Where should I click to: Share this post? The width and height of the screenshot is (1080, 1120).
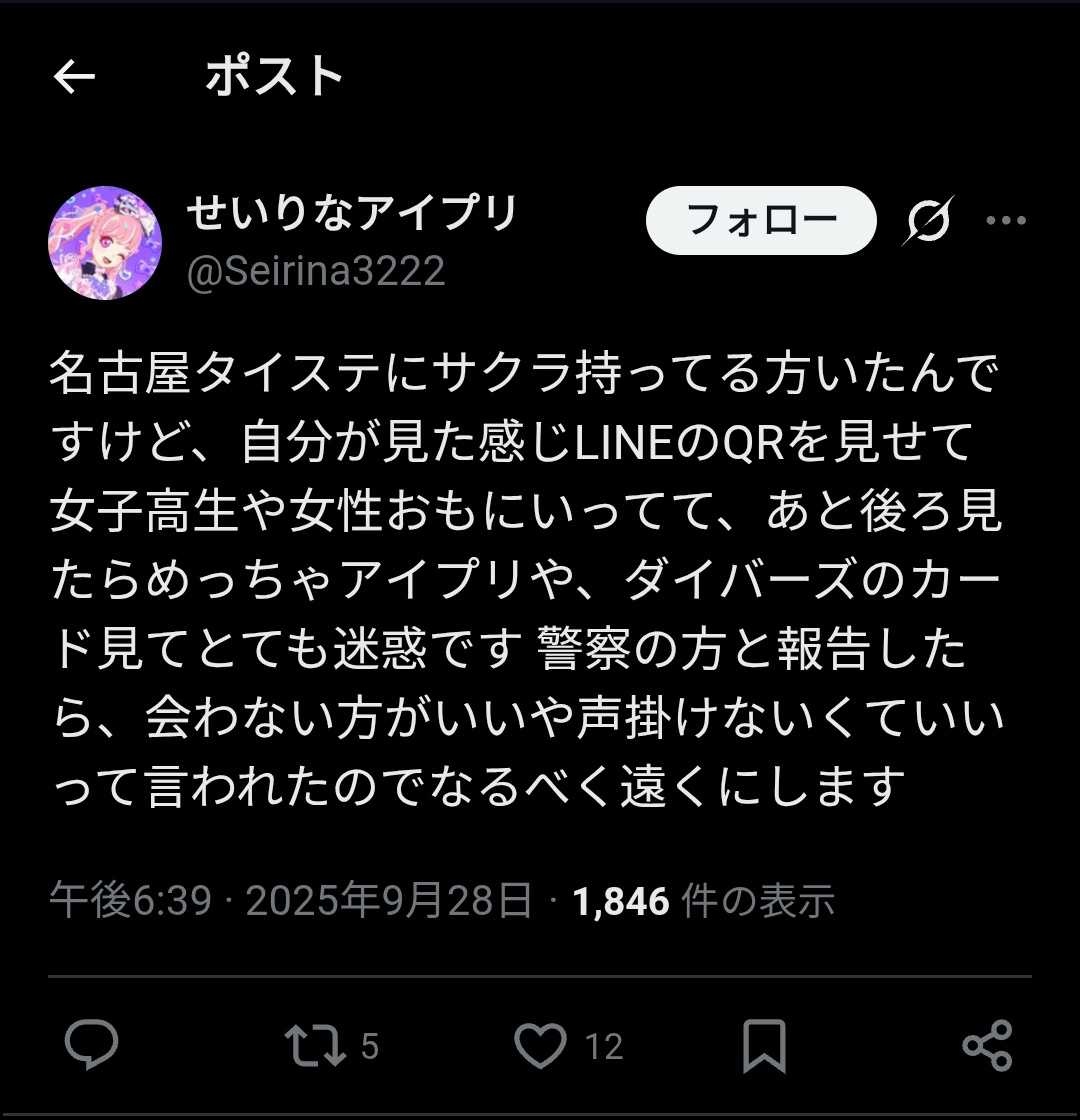point(987,1046)
